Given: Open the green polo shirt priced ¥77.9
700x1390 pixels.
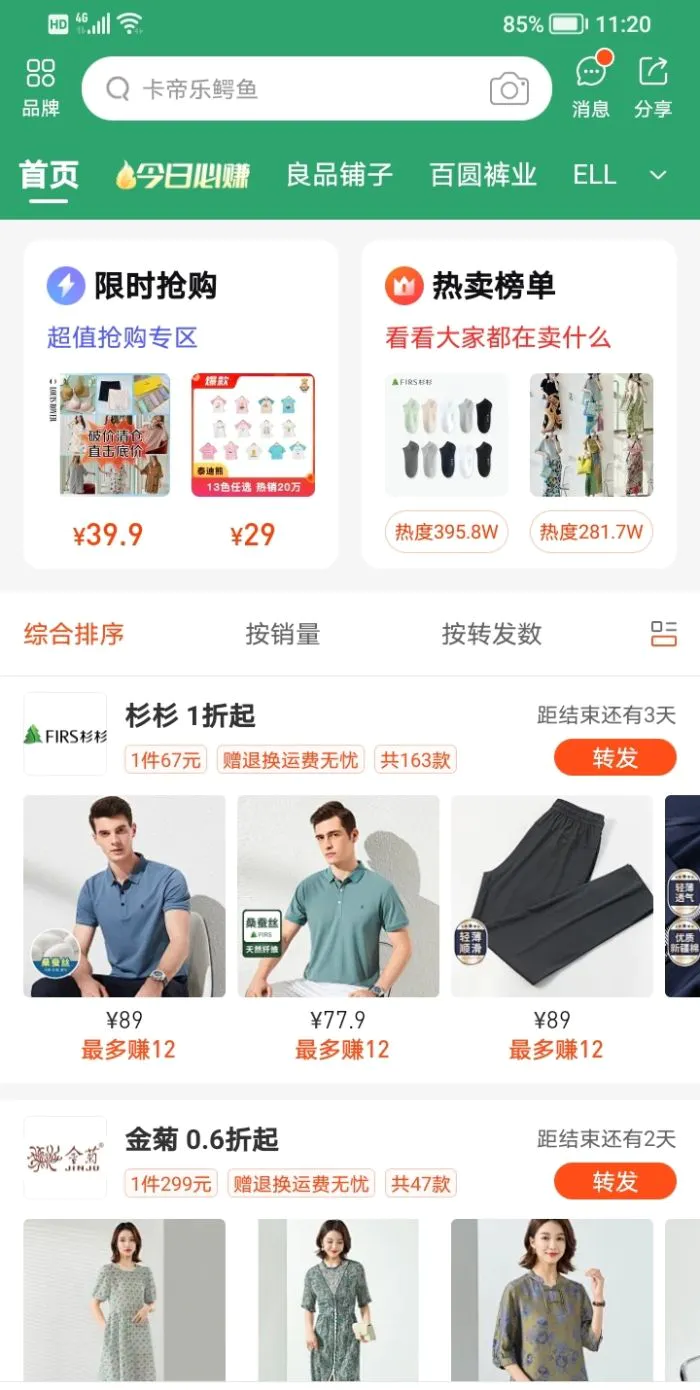Looking at the screenshot, I should (338, 896).
